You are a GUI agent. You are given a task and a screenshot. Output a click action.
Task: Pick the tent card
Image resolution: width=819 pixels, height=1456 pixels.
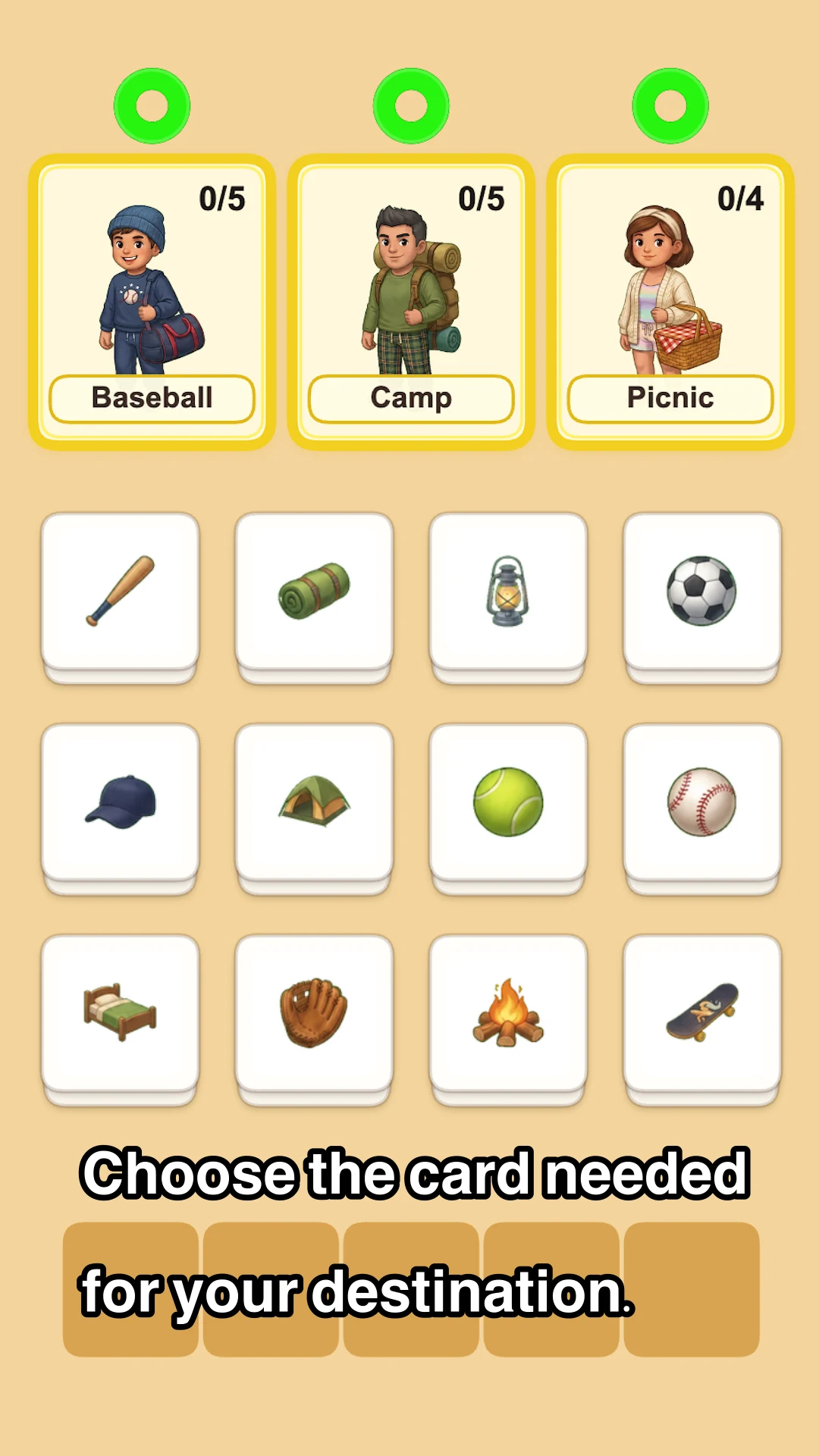[x=315, y=802]
